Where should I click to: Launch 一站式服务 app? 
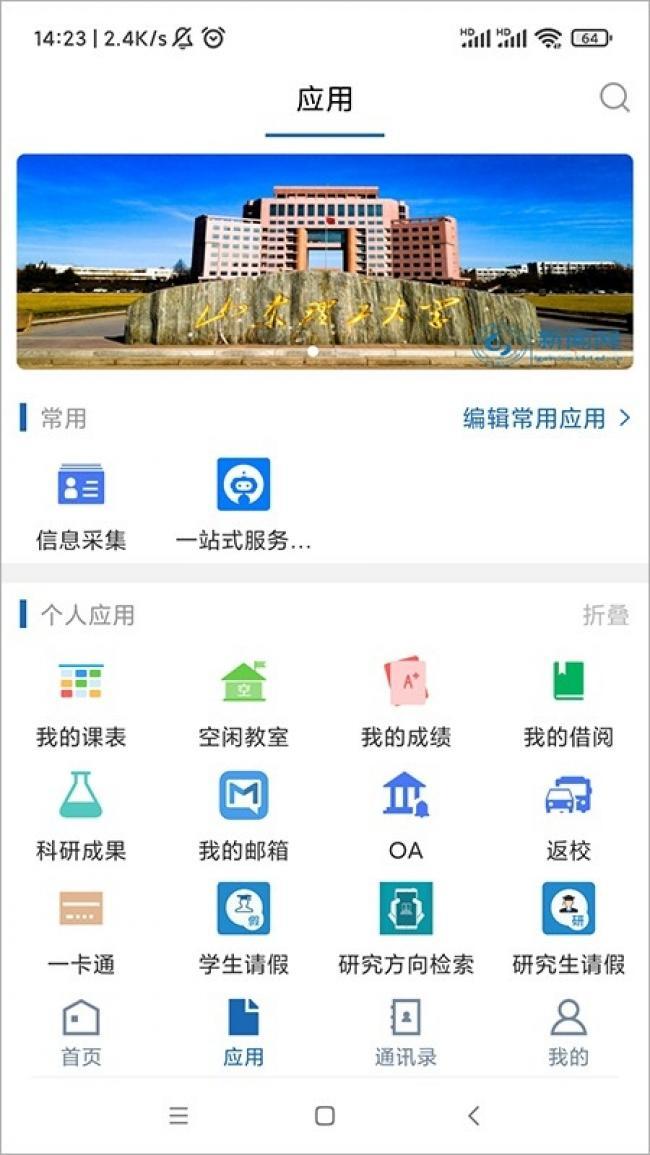(x=243, y=505)
